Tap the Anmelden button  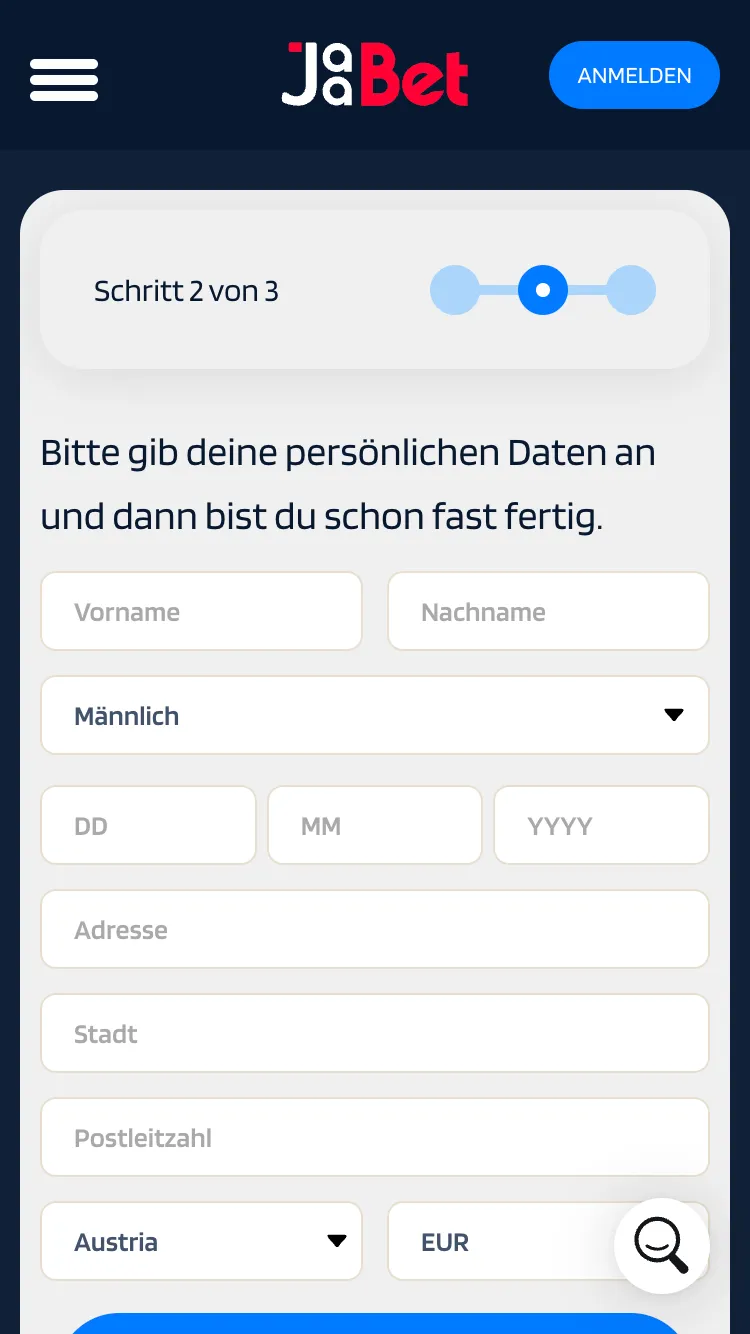(634, 75)
